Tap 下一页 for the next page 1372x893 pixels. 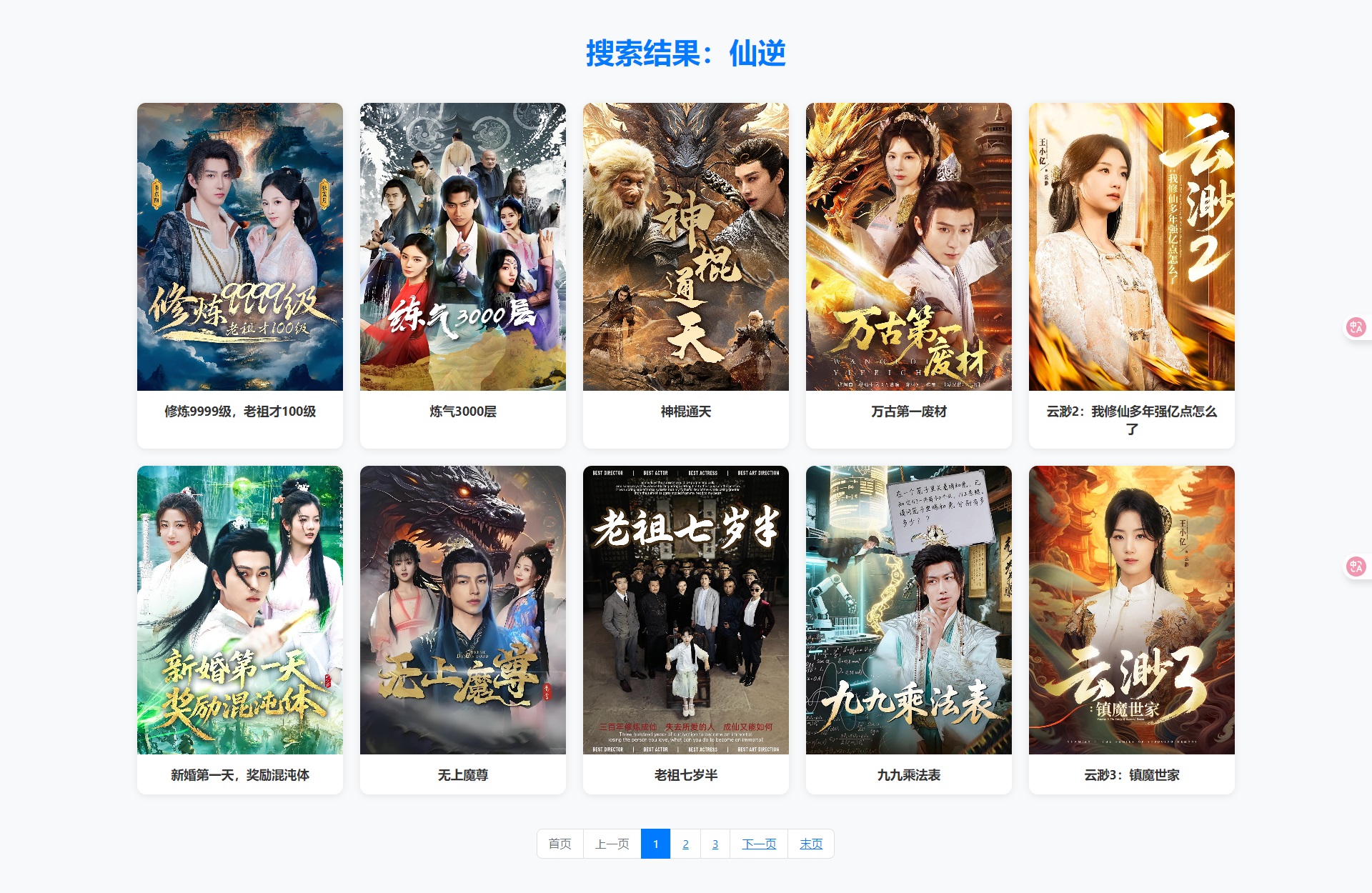tap(759, 844)
